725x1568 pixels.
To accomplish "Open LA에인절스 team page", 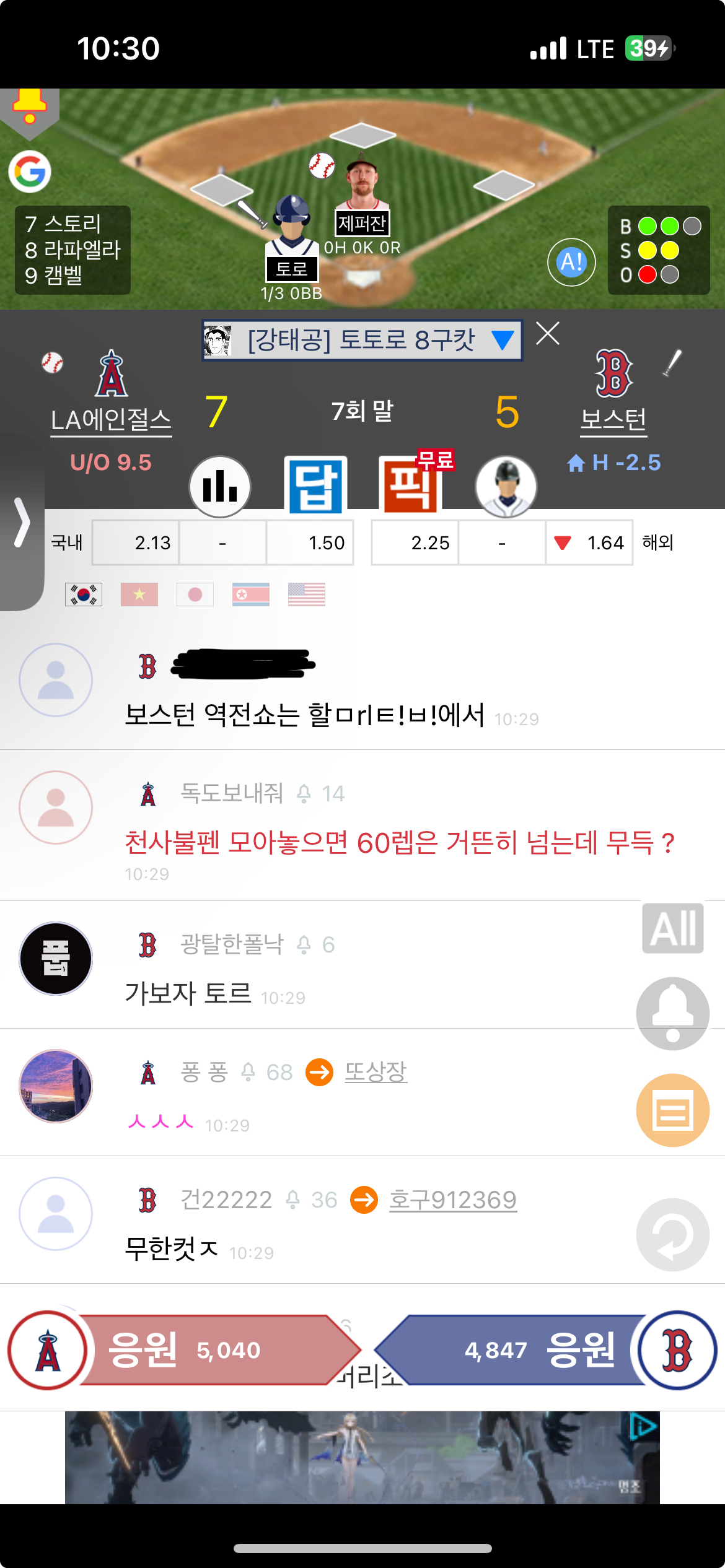I will (111, 419).
